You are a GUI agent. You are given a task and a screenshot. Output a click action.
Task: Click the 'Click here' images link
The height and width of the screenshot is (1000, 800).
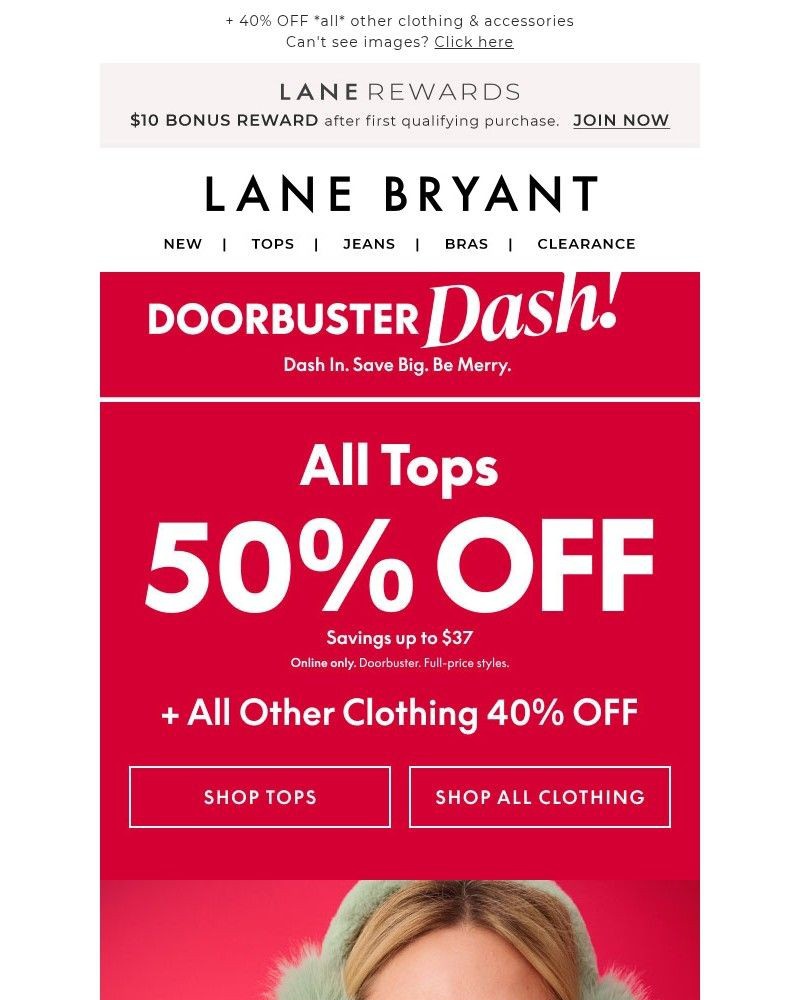pos(474,42)
